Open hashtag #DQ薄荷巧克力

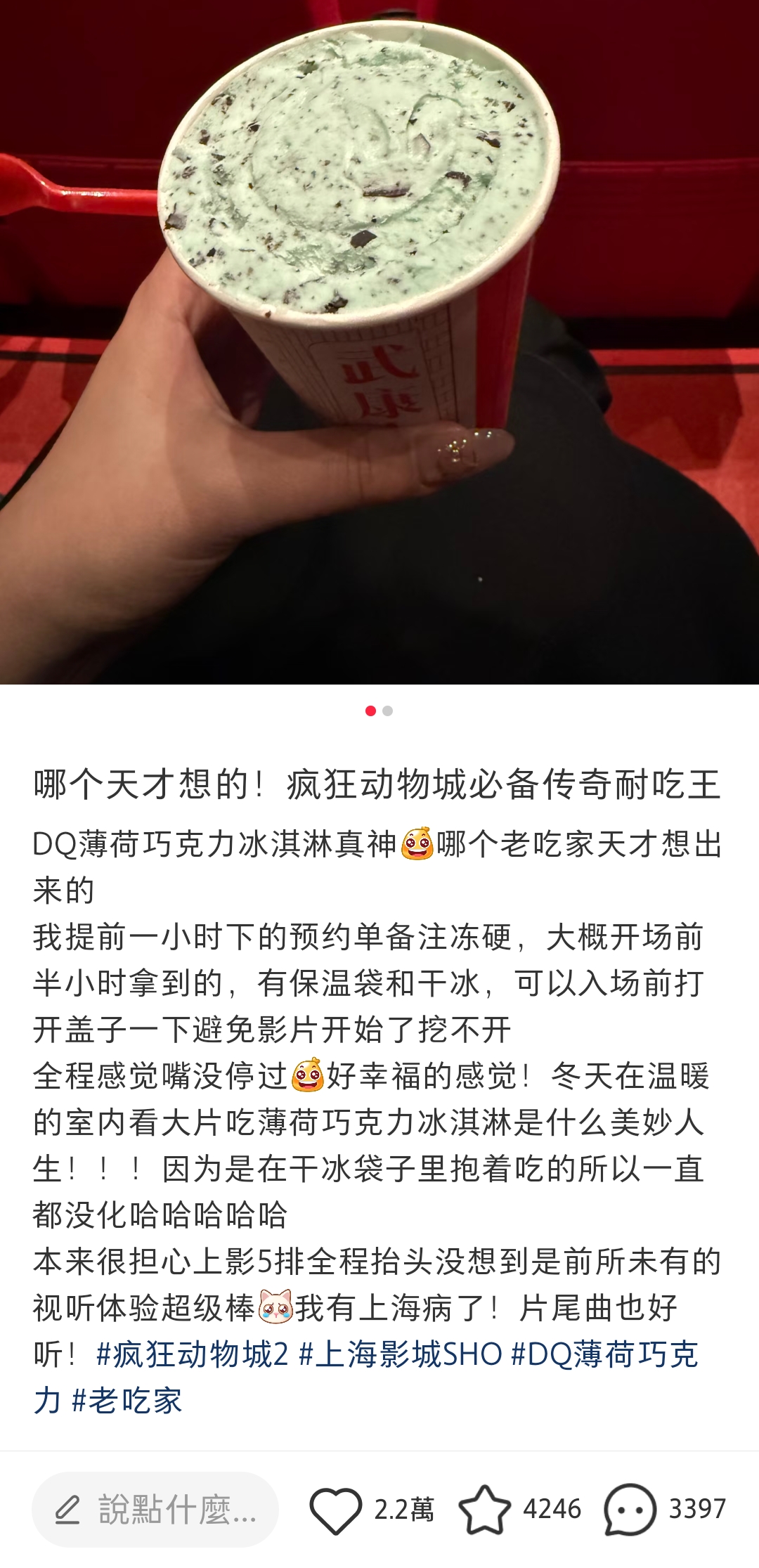604,1354
